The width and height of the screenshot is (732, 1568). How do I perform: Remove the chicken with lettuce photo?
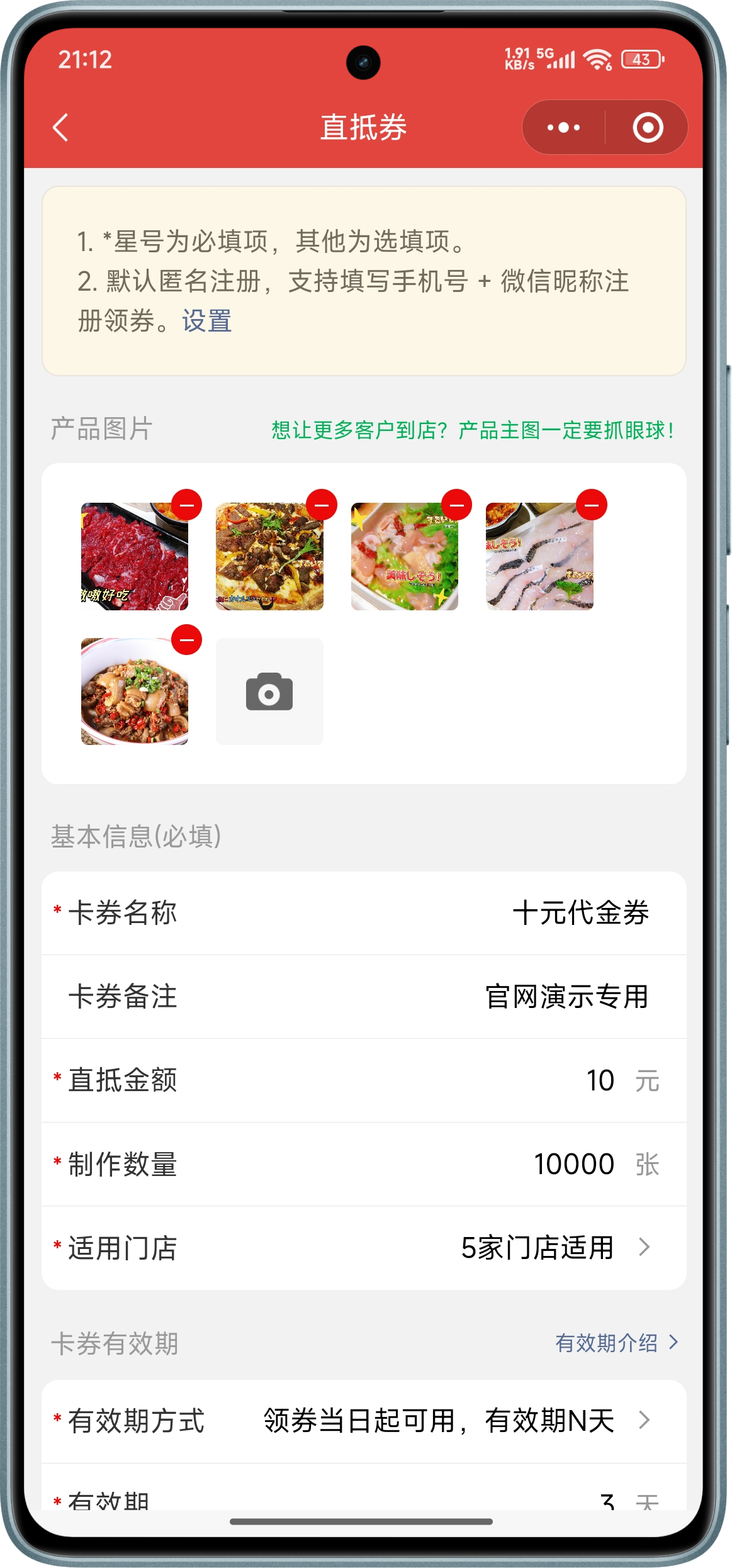(456, 505)
